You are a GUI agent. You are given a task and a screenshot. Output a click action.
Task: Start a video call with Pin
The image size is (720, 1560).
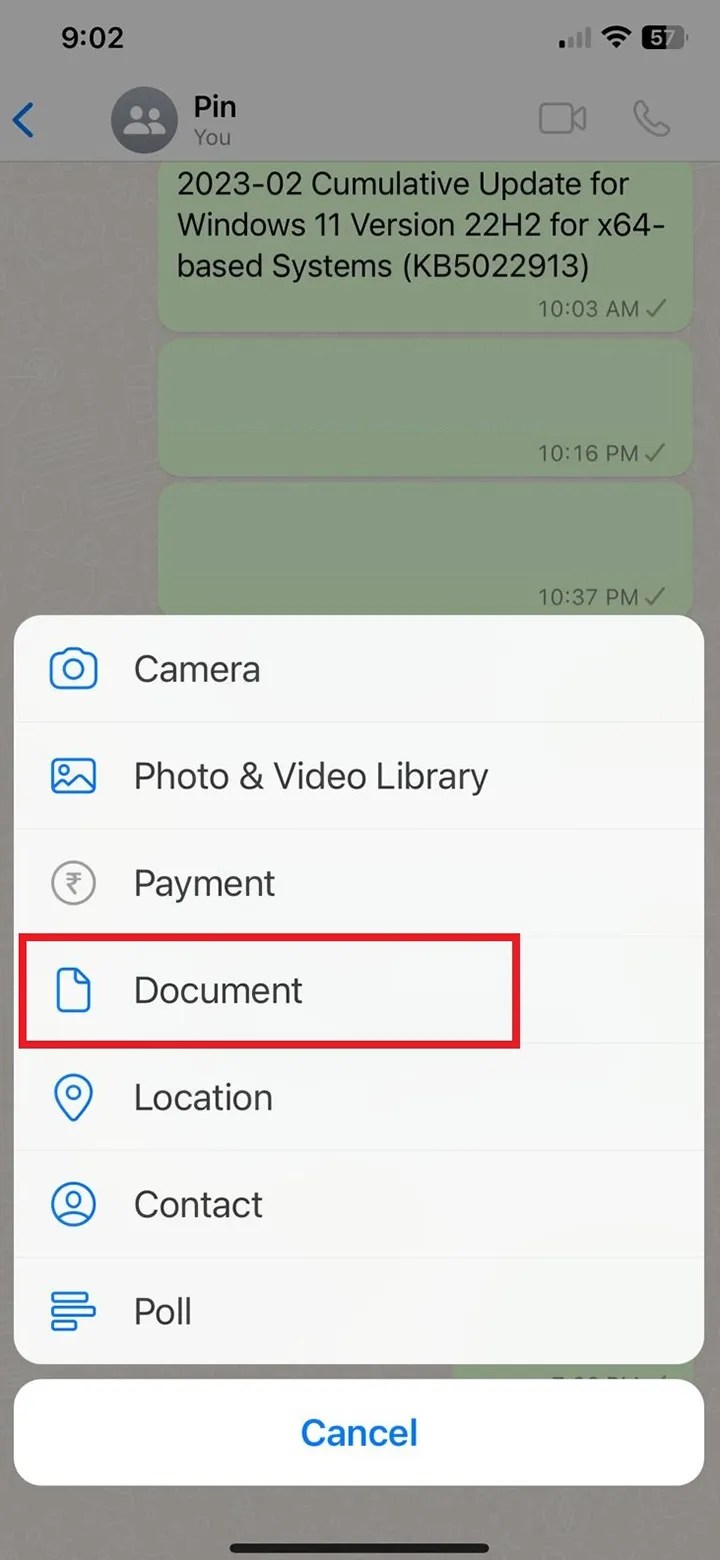562,118
